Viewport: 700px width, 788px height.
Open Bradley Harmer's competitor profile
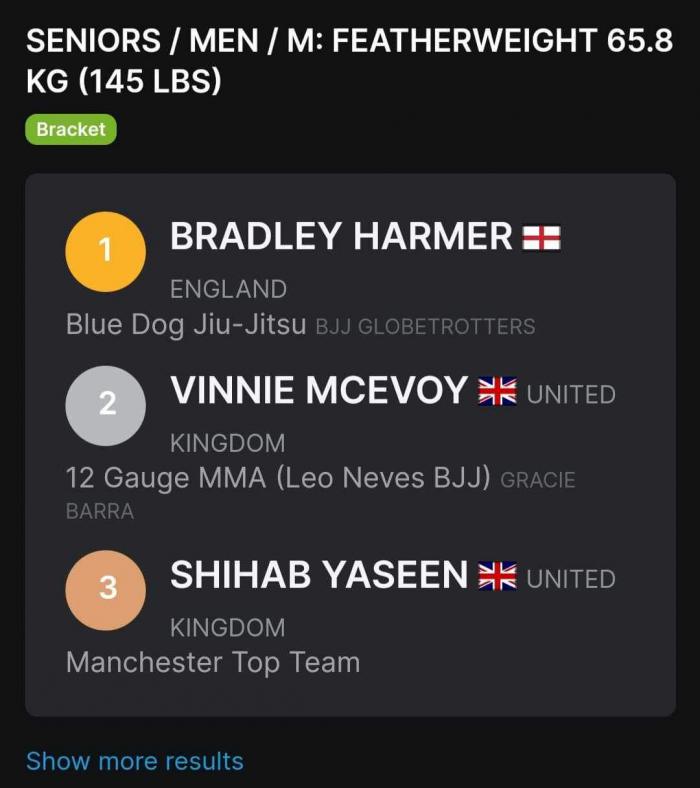340,237
